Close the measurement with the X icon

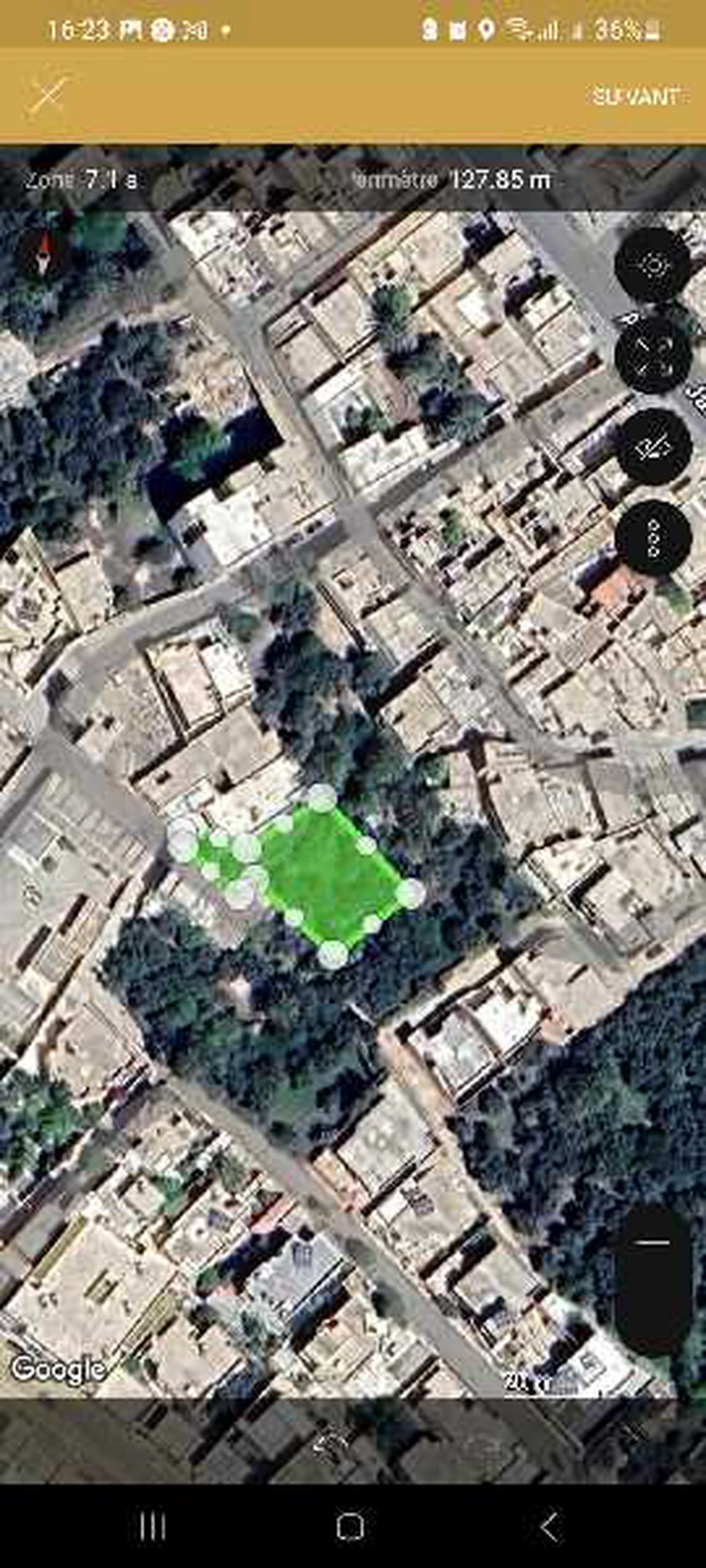pos(48,95)
